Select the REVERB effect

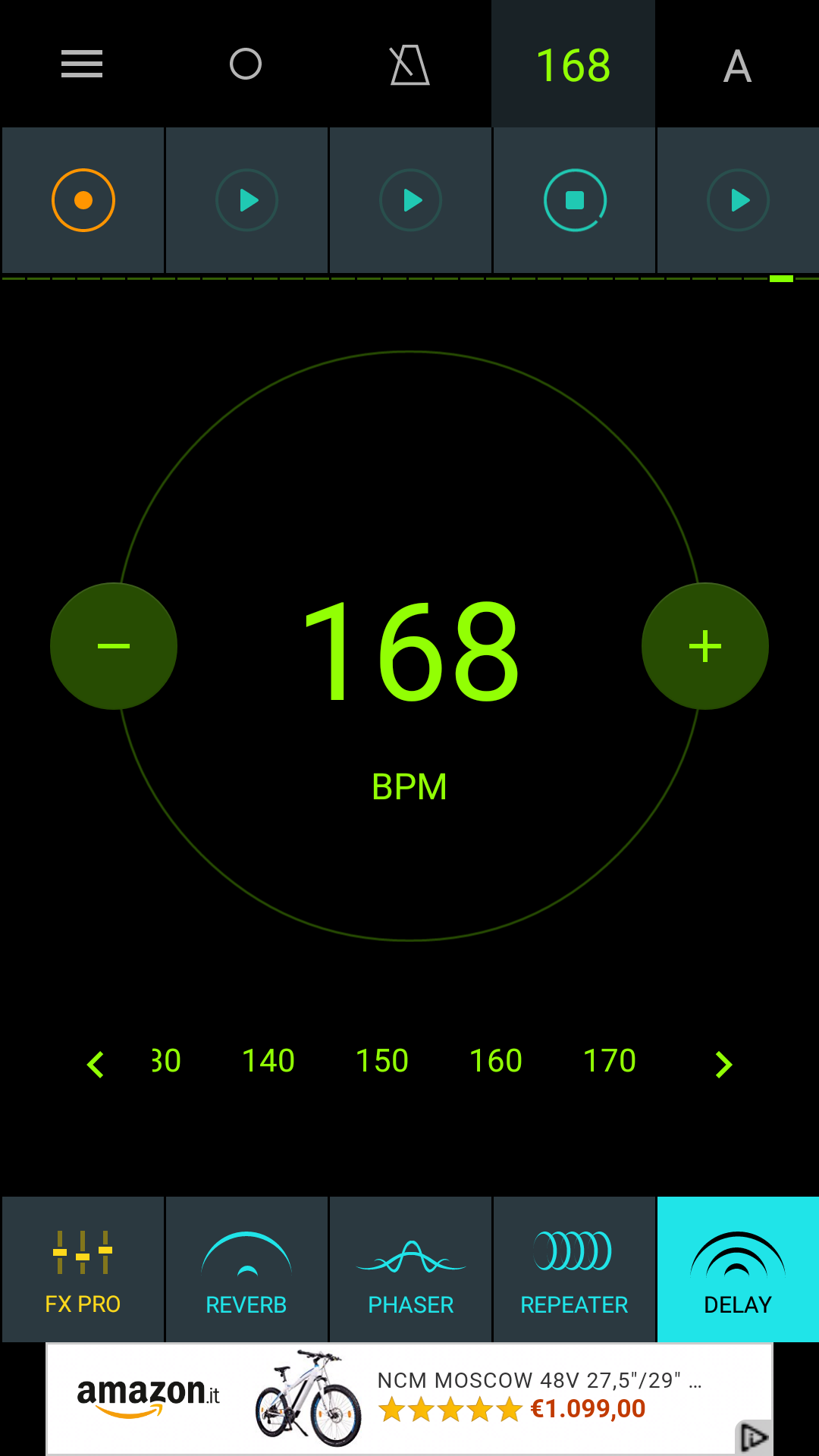(x=246, y=1269)
